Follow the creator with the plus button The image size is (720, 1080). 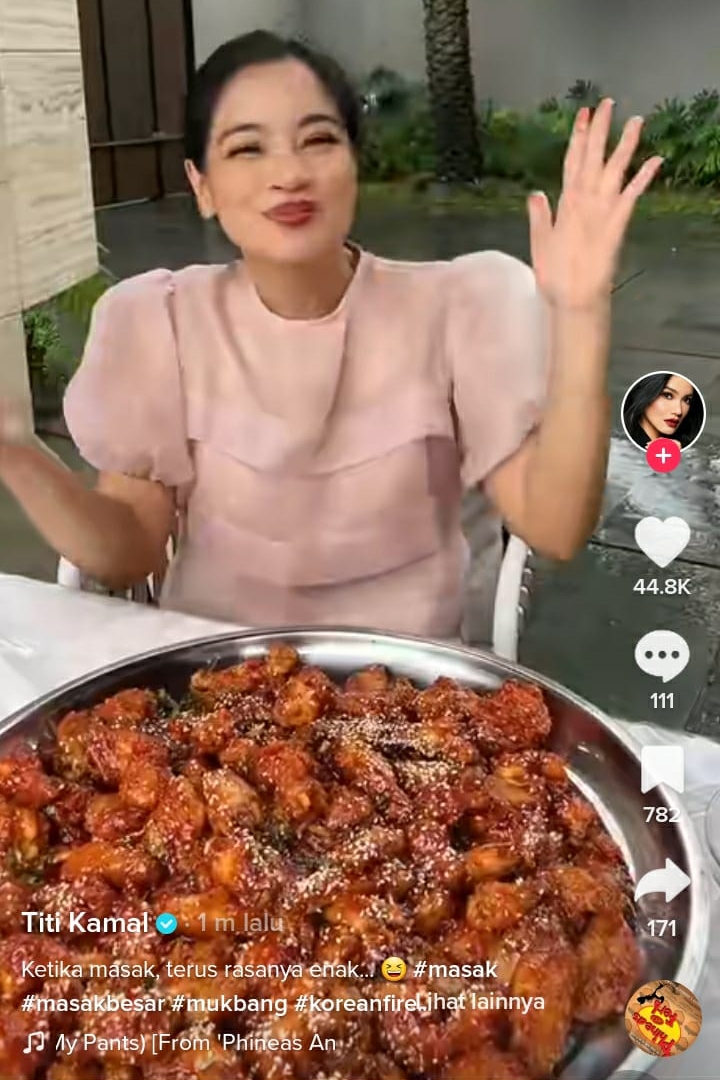(663, 455)
